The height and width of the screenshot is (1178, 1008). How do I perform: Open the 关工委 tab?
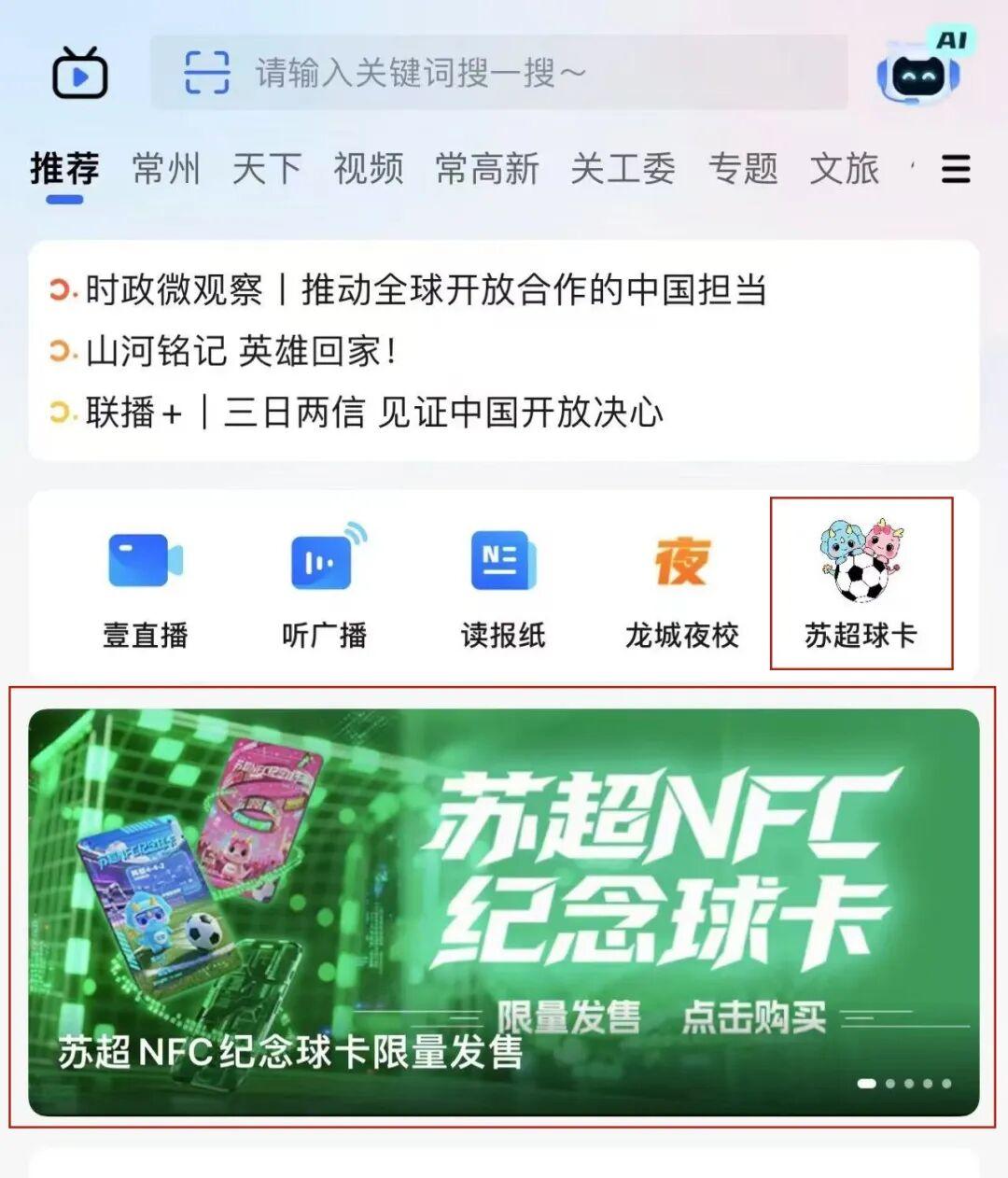pos(623,170)
